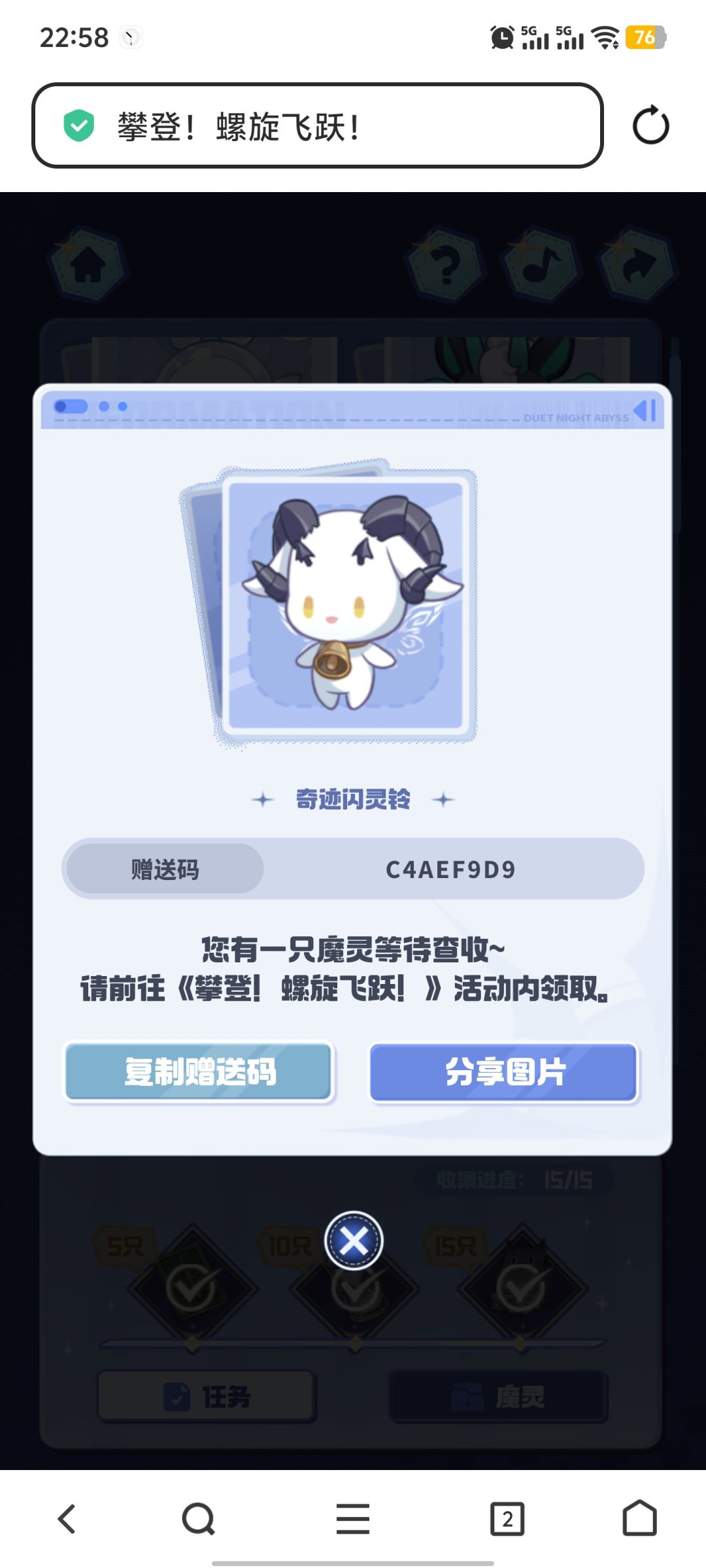Reload the page with the refresh icon
This screenshot has height=1568, width=706.
pos(650,125)
